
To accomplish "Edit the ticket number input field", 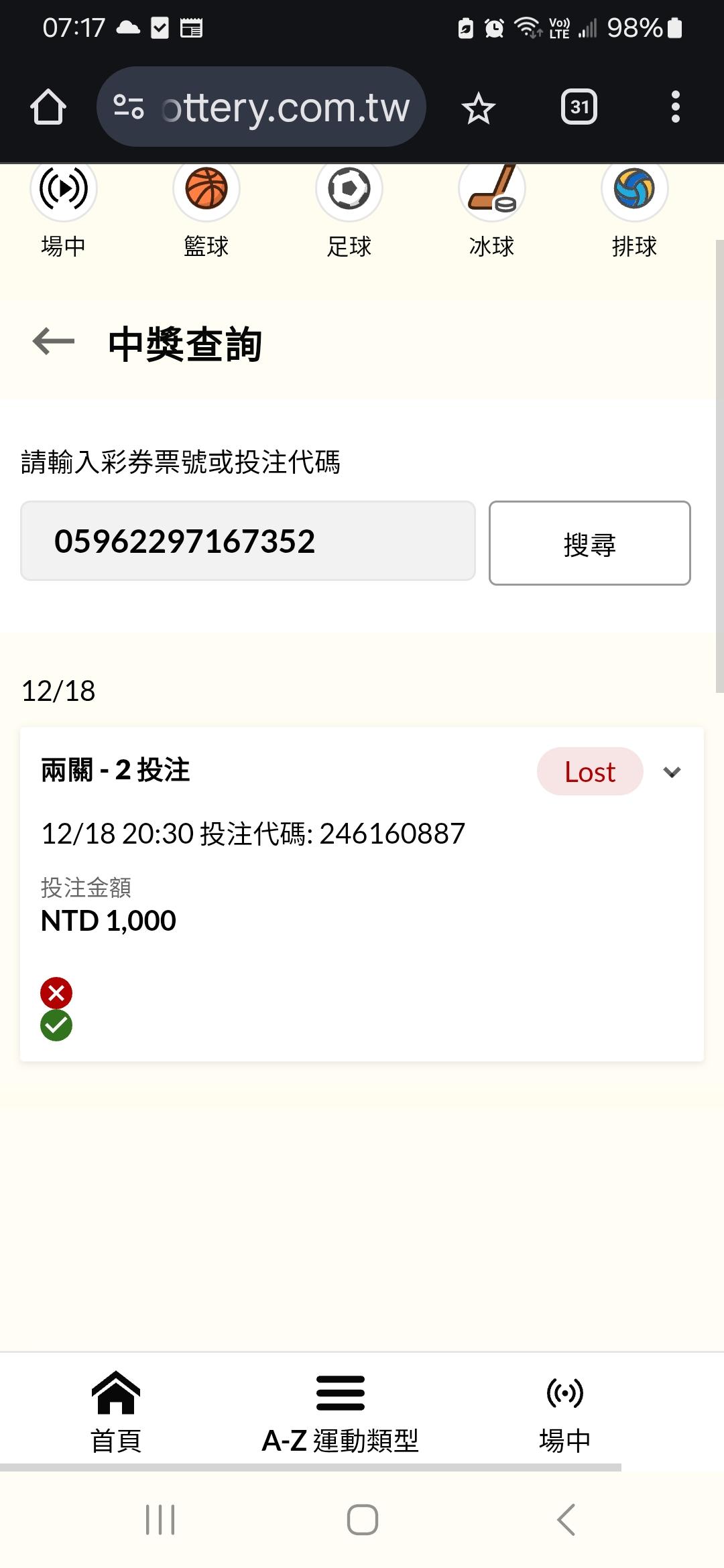I will tap(248, 541).
